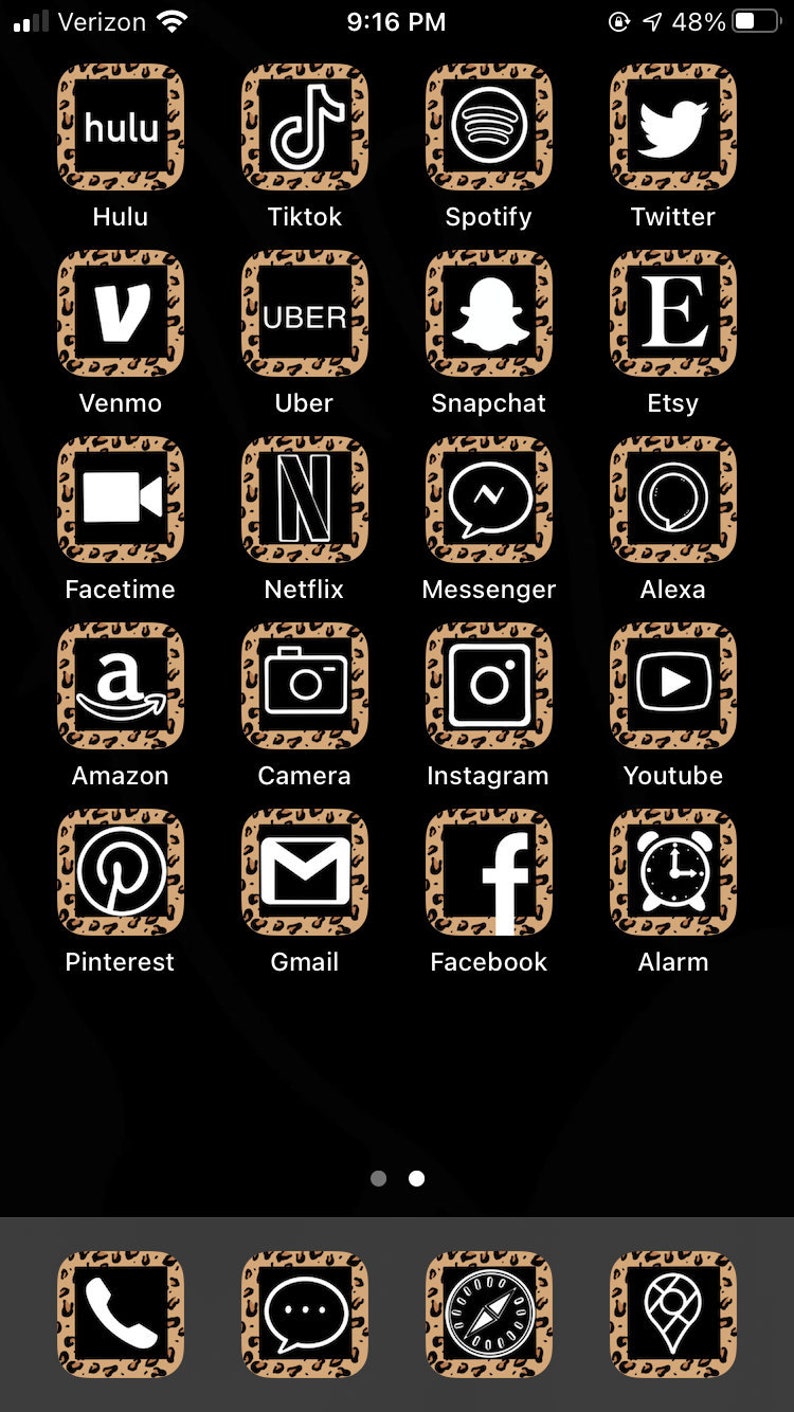The image size is (794, 1412).
Task: Open Snapchat
Action: coord(488,313)
